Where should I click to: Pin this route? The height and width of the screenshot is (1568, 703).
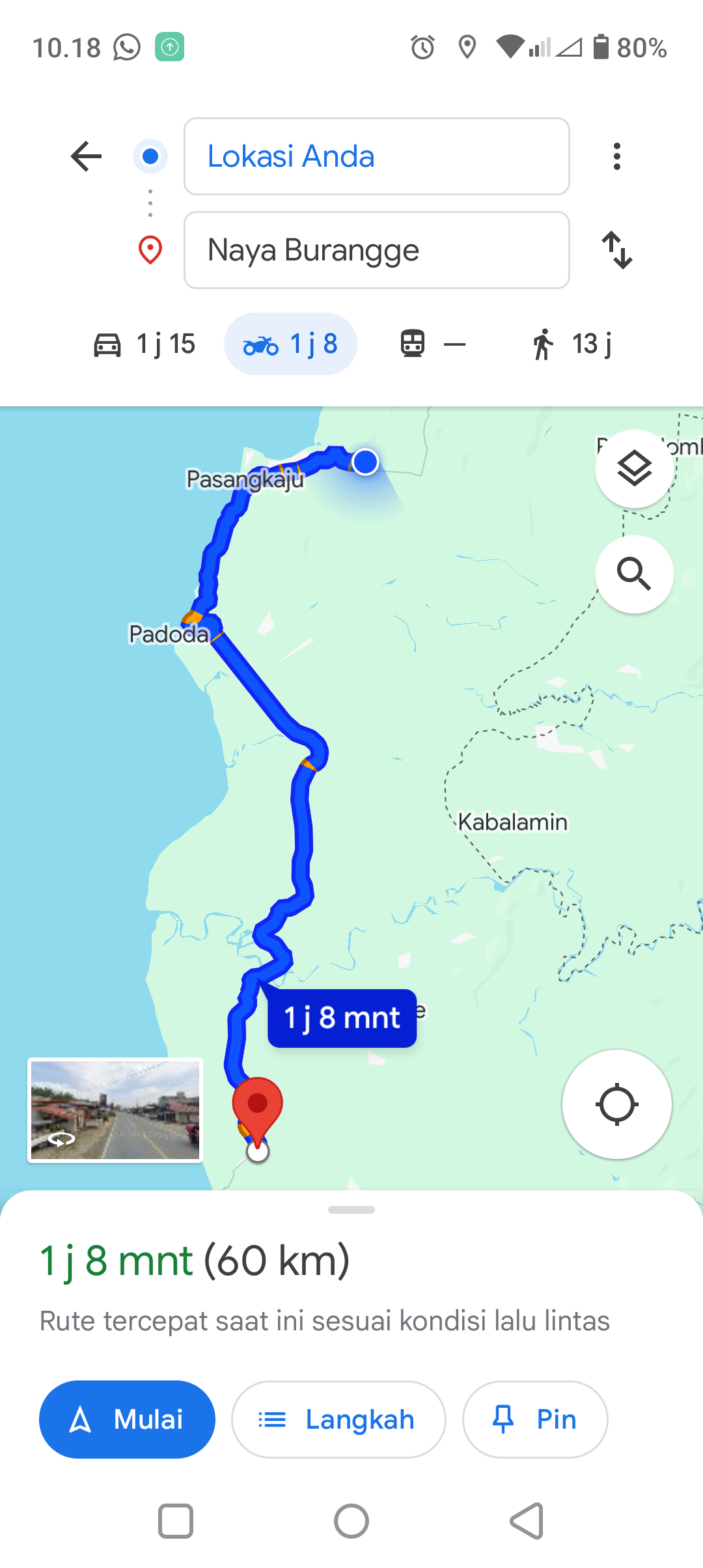click(535, 1420)
